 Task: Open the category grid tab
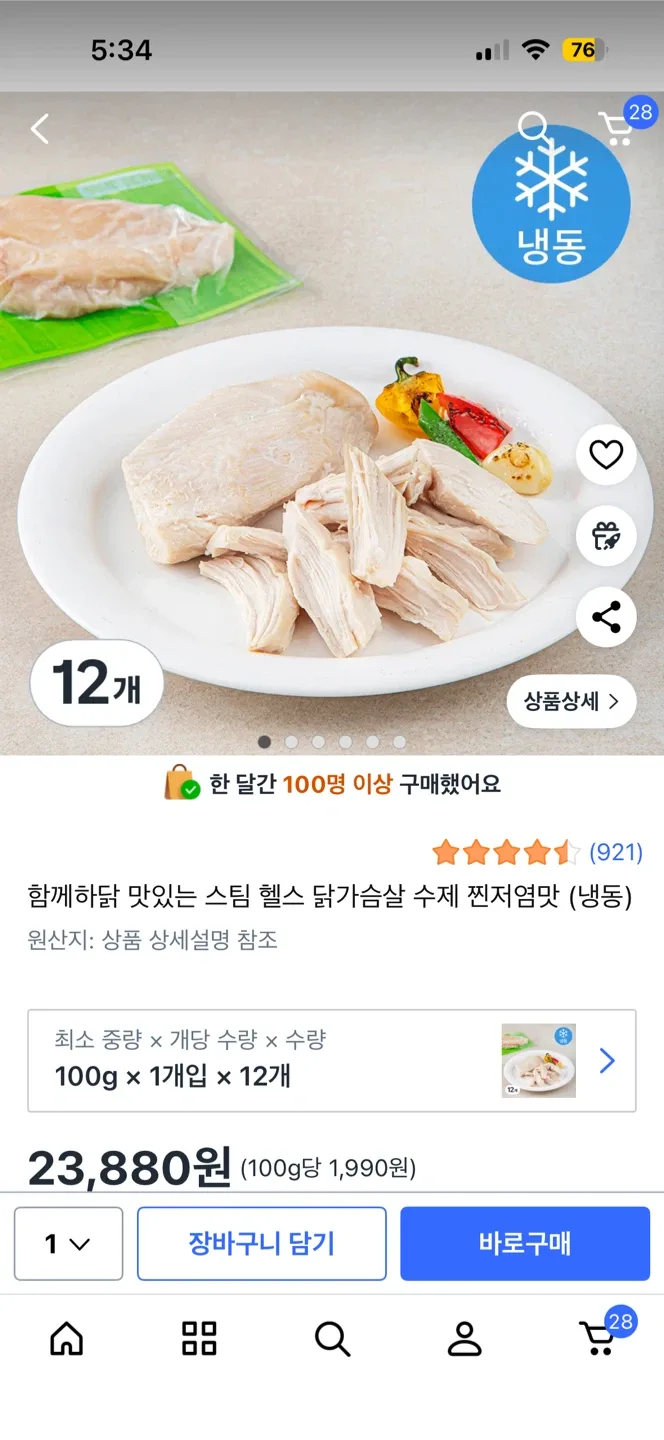point(199,1338)
